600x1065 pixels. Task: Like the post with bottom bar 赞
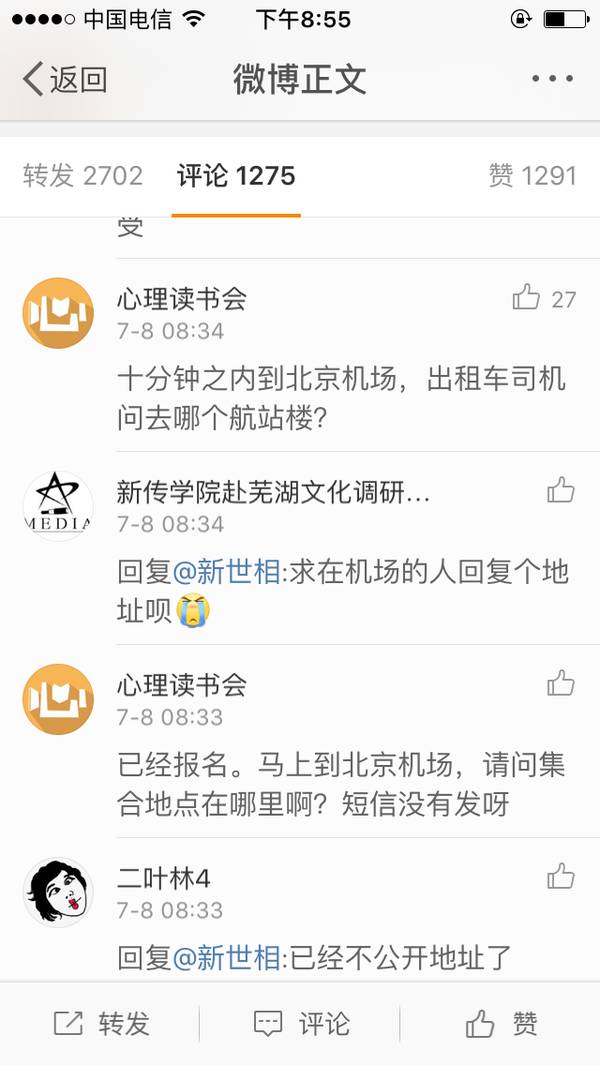click(x=501, y=1023)
